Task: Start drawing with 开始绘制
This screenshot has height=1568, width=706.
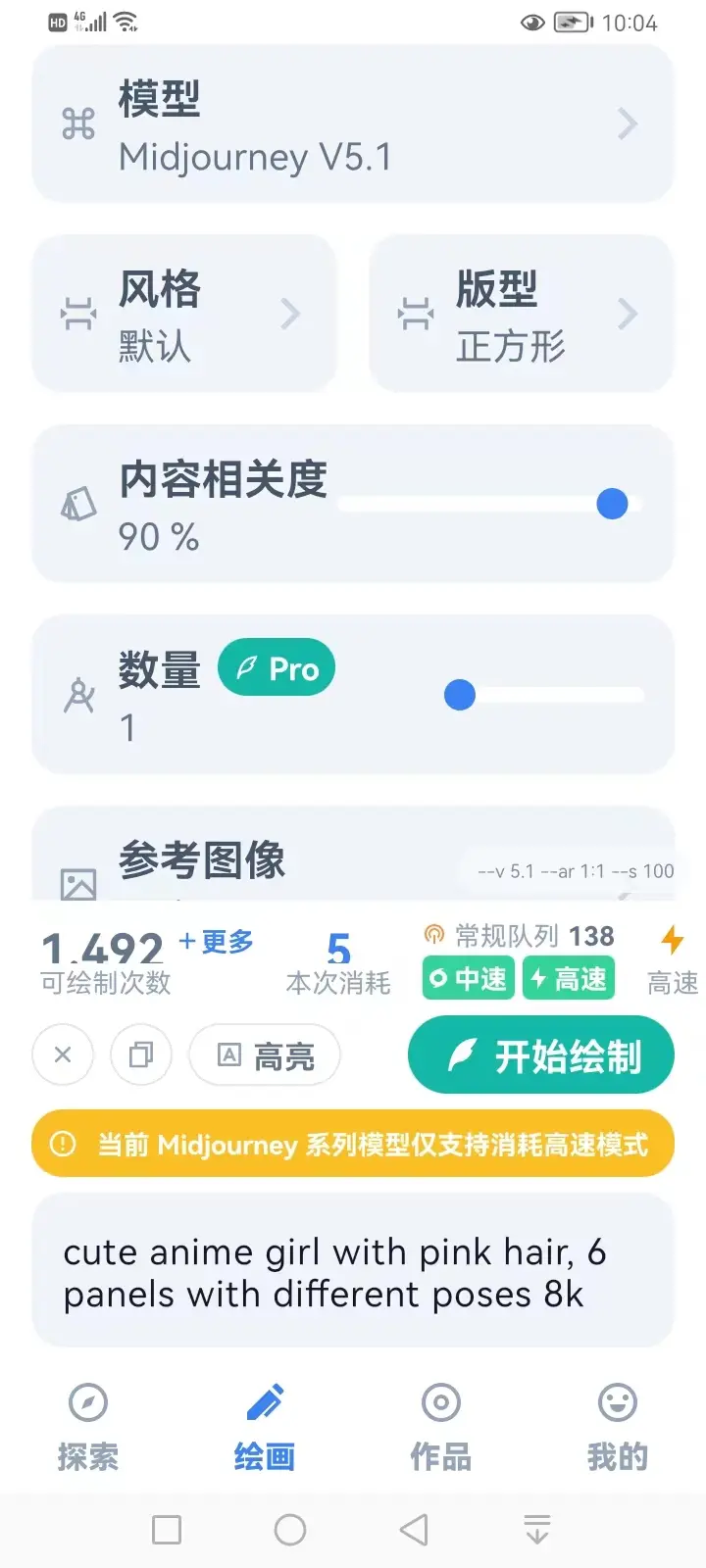Action: (x=541, y=1054)
